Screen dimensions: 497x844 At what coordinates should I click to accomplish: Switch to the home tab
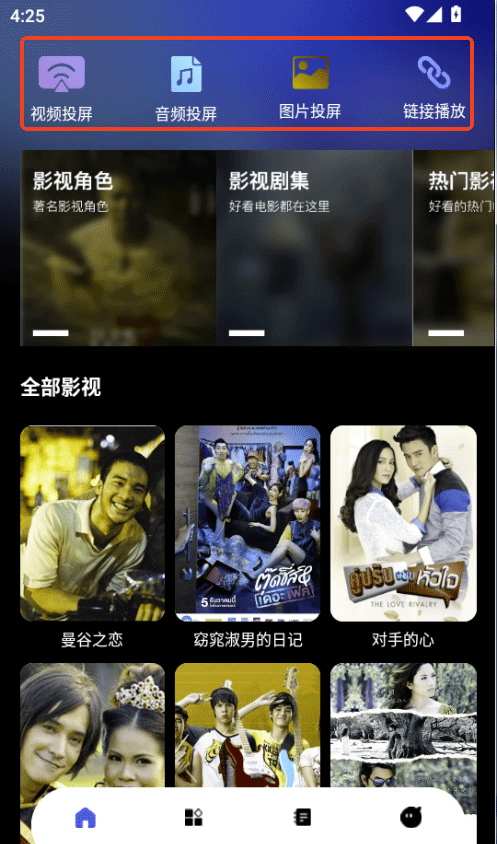pyautogui.click(x=85, y=817)
